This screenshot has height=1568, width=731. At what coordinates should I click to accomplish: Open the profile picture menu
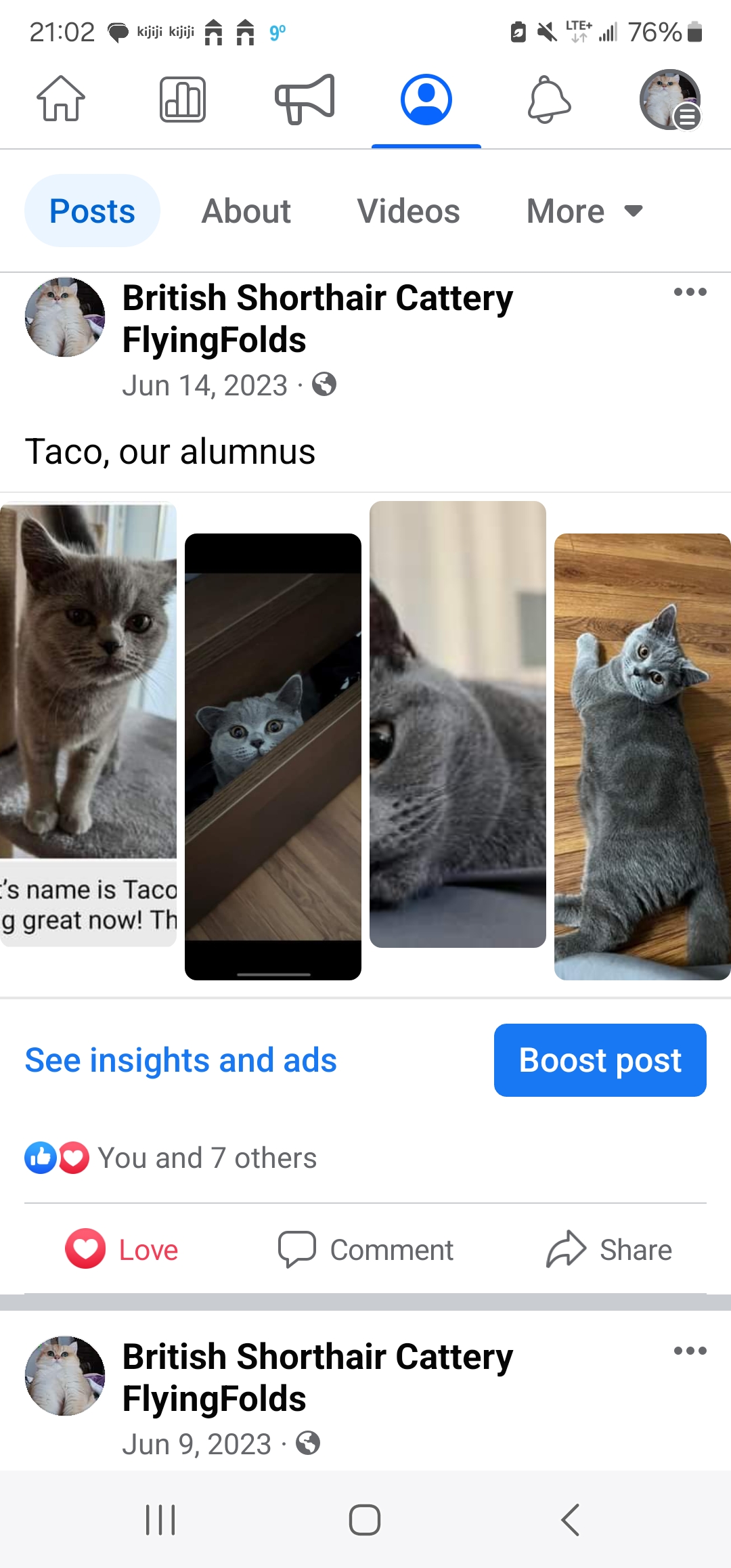669,100
